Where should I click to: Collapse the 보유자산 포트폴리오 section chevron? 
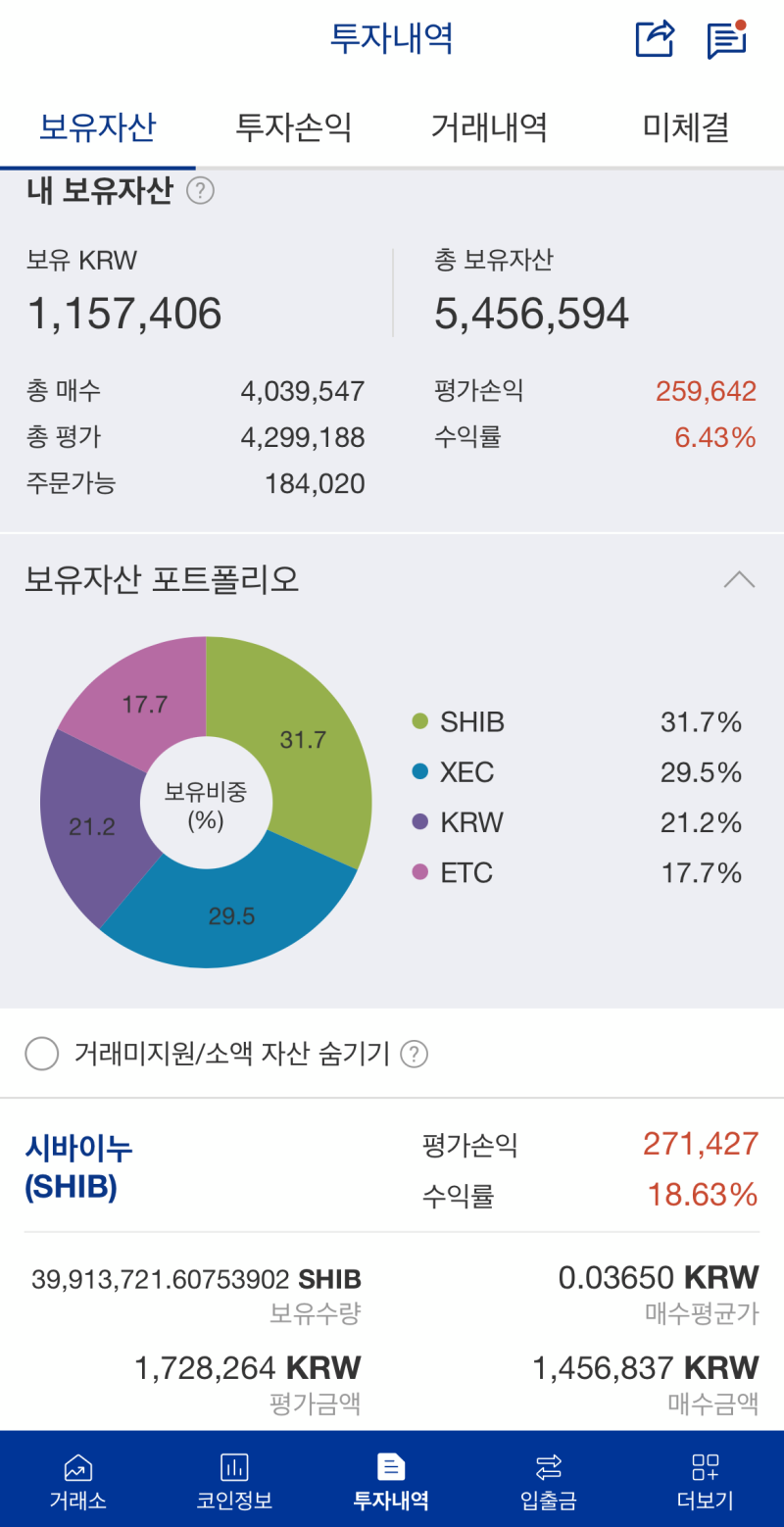click(x=740, y=580)
